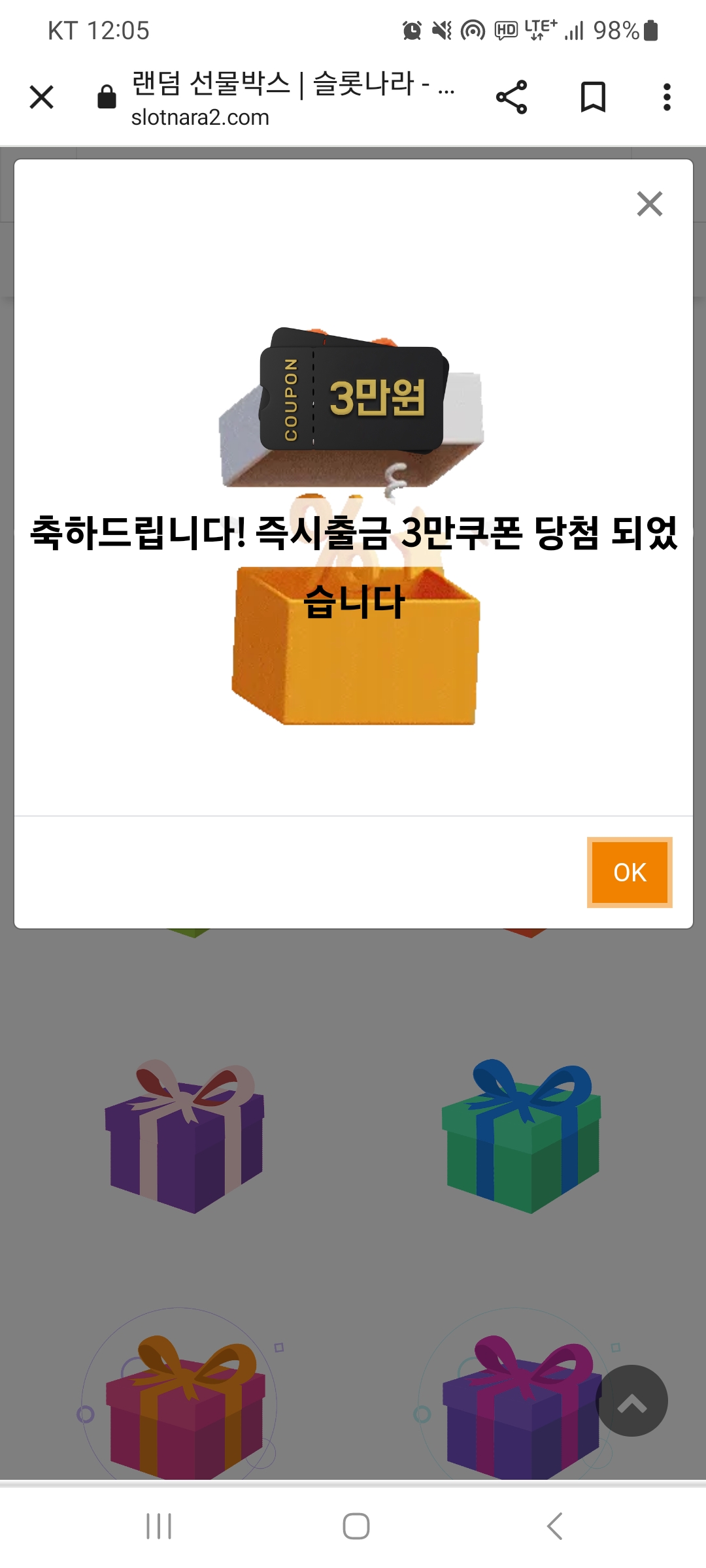Screen dimensions: 706x1568
Task: Dismiss the coupon popup with the X
Action: tap(650, 204)
